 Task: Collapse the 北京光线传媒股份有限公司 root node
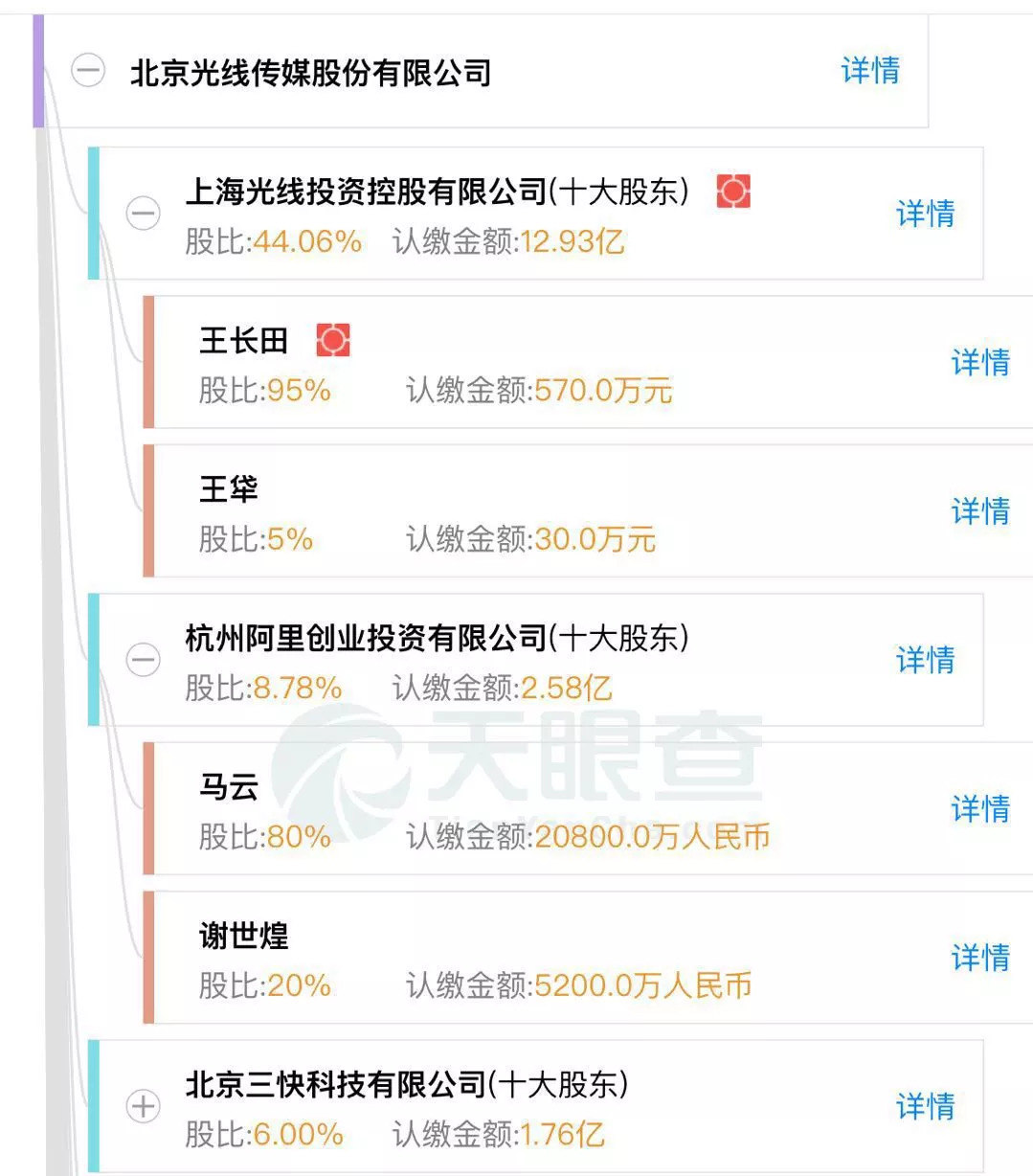88,71
